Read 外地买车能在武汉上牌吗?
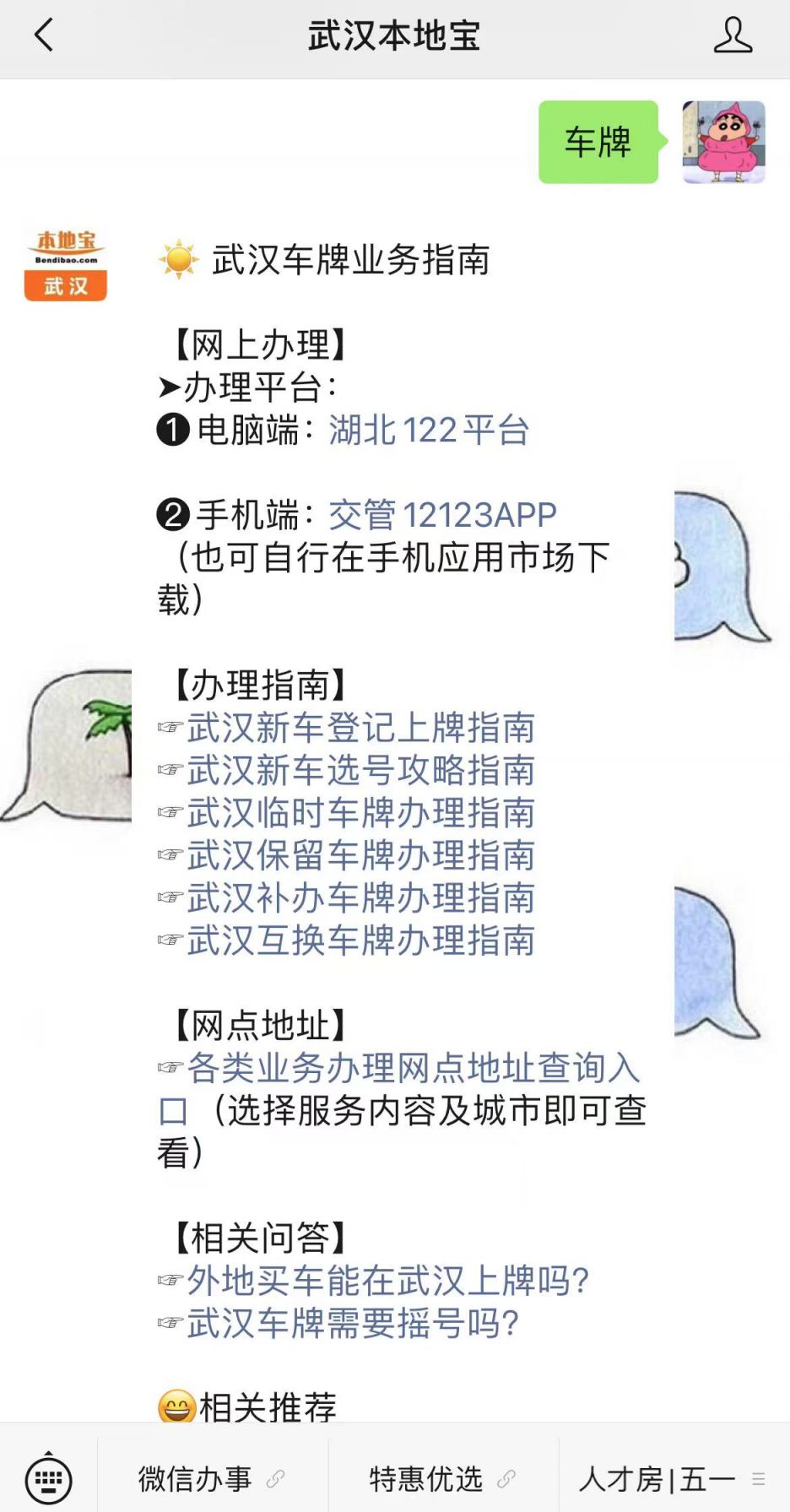This screenshot has height=1512, width=790. [387, 1281]
